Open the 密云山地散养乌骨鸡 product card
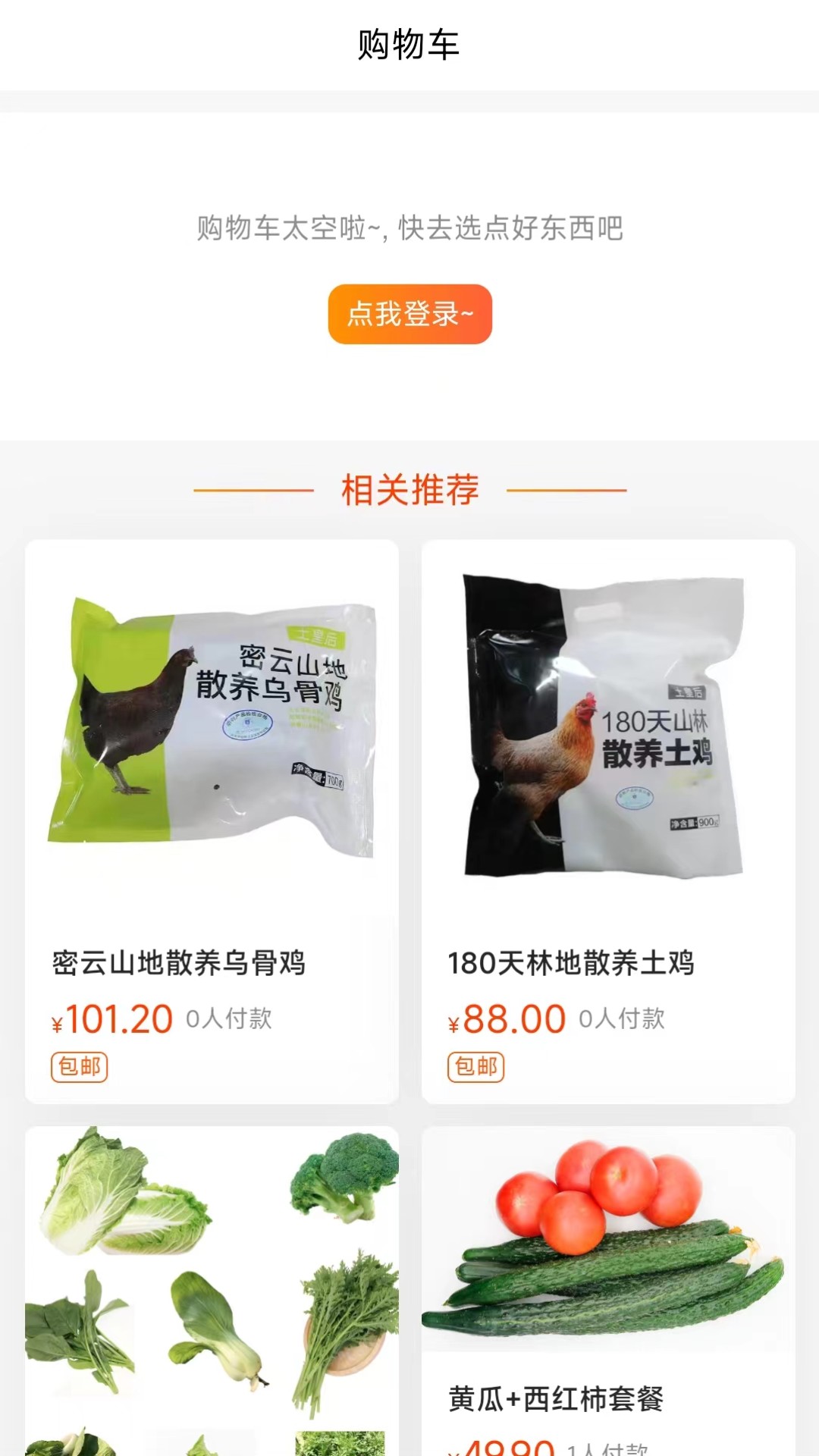This screenshot has width=819, height=1456. click(x=212, y=819)
